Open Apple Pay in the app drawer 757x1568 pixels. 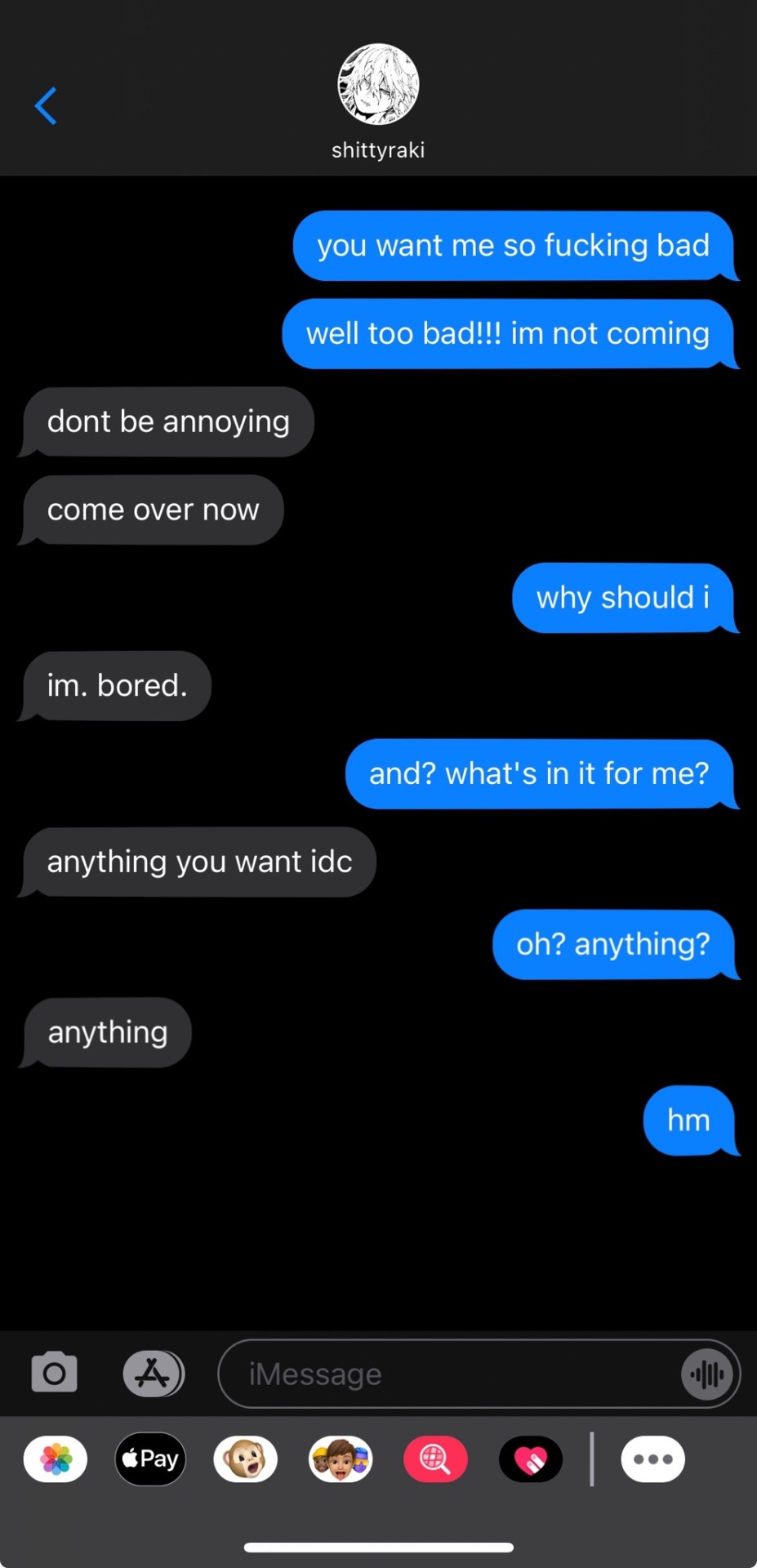click(x=150, y=1459)
